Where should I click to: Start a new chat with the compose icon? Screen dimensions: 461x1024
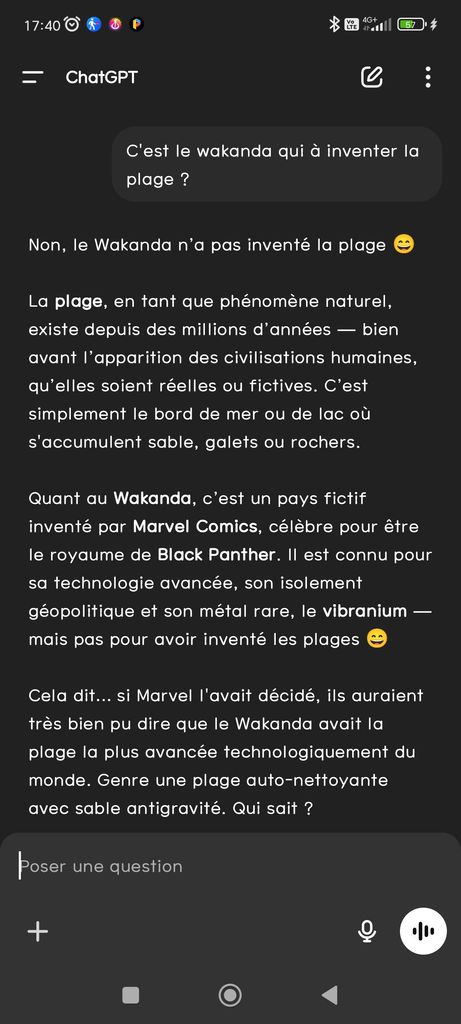click(372, 77)
